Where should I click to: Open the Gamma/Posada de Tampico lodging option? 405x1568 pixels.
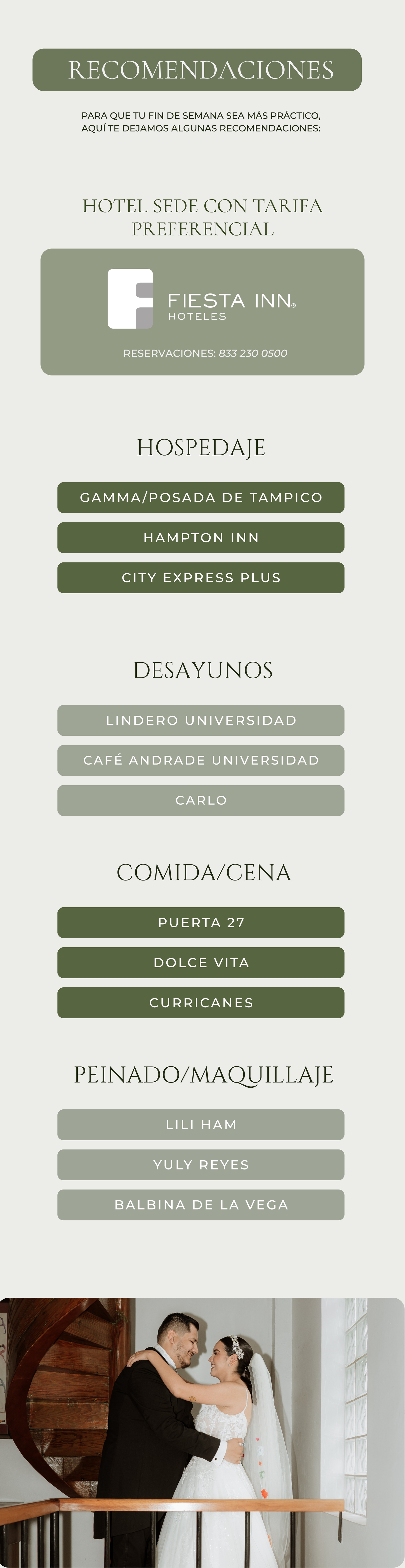tap(201, 497)
